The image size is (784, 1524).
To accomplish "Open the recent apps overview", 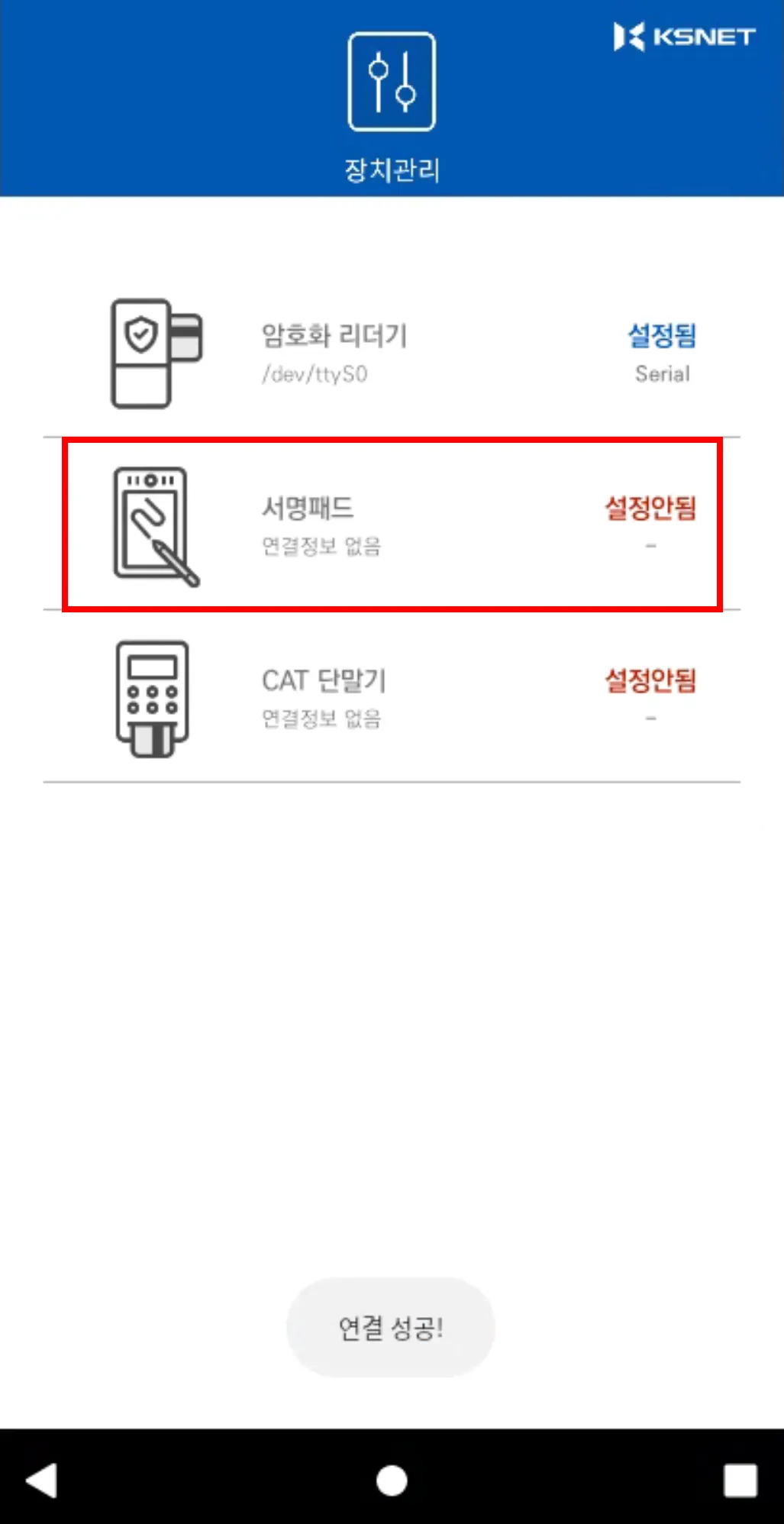I will point(740,1480).
